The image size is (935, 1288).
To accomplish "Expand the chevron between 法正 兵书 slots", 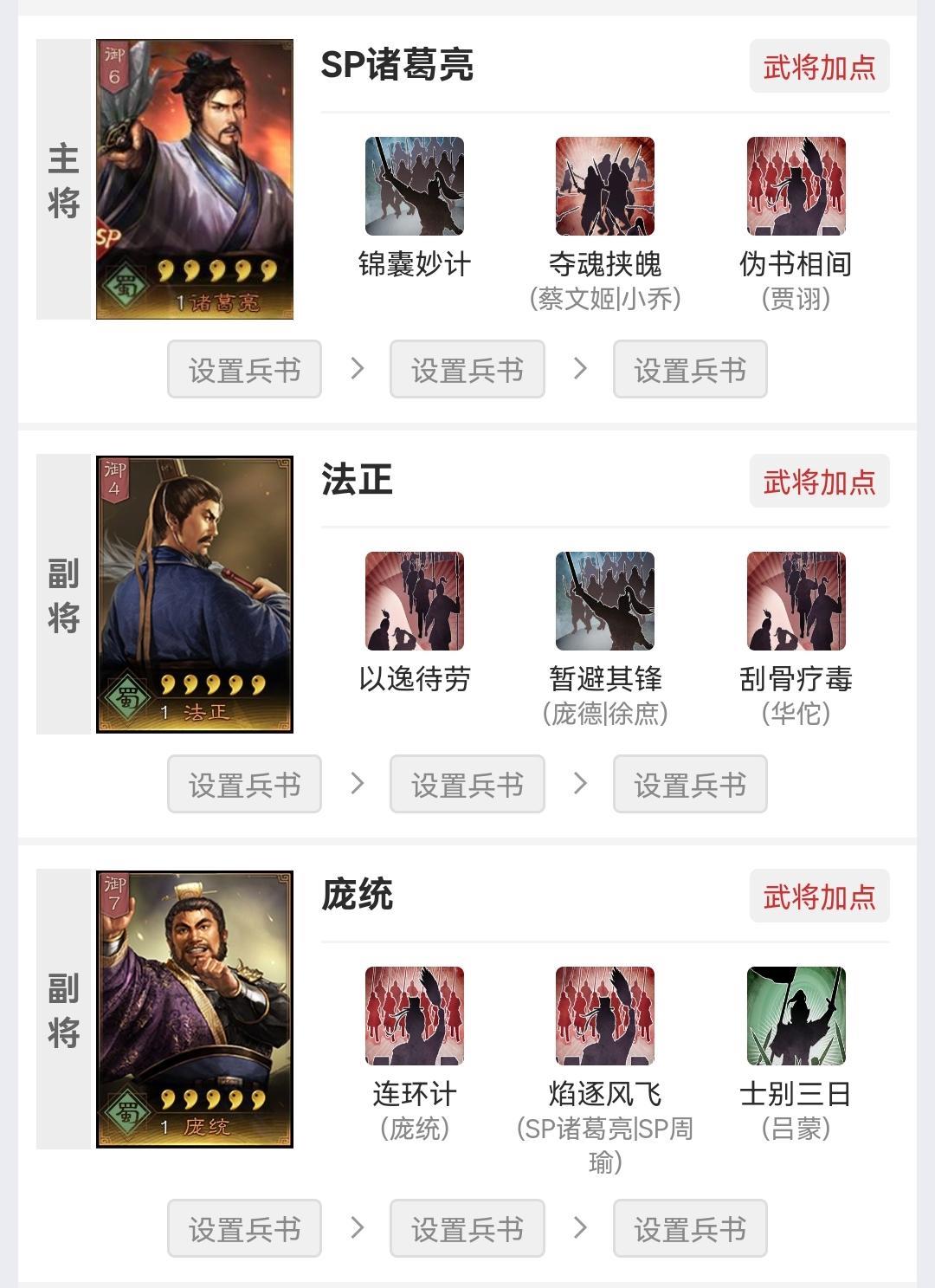I will coord(358,783).
